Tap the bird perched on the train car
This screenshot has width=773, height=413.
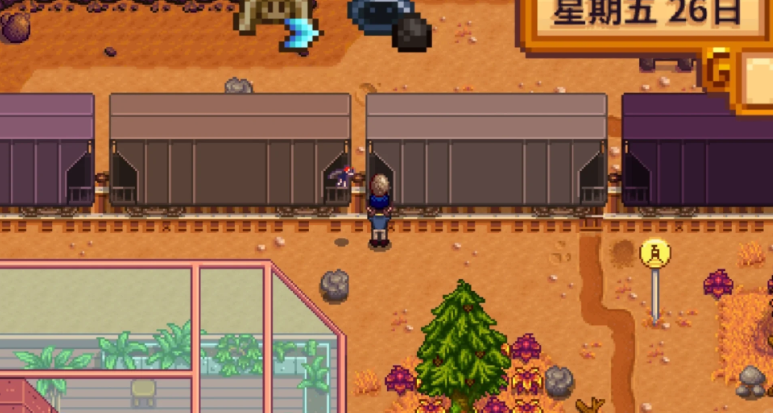[x=341, y=177]
